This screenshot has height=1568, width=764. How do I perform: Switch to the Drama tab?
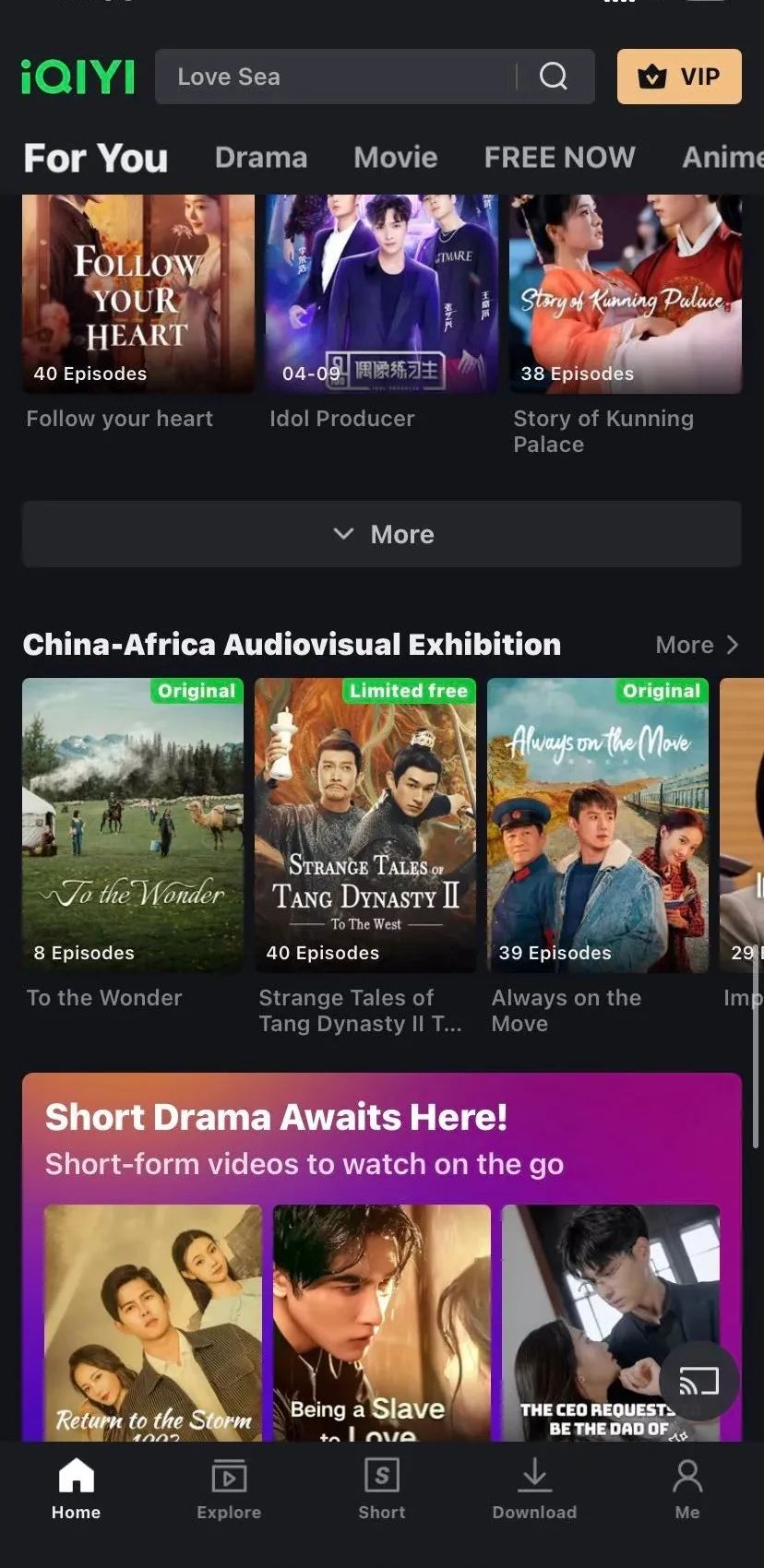[x=261, y=158]
